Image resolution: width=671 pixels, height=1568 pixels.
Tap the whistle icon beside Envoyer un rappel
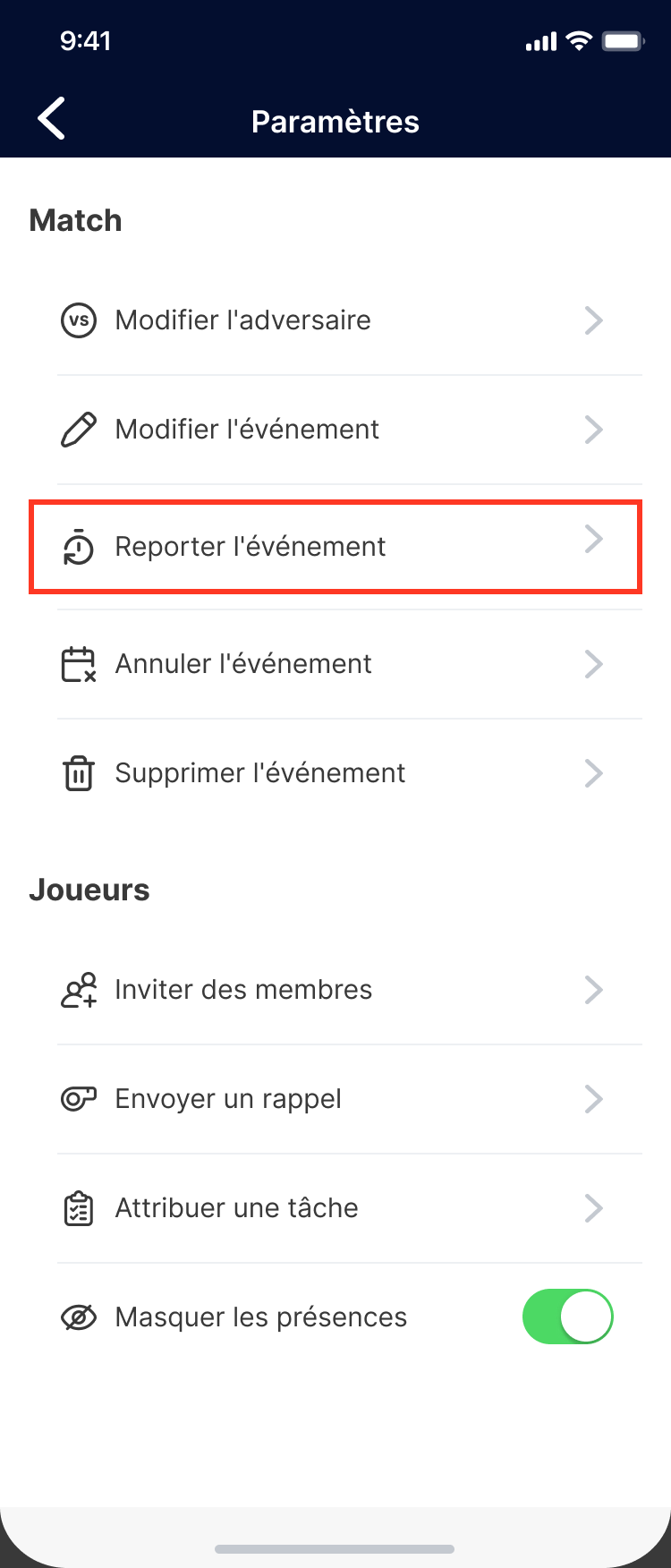tap(79, 1098)
